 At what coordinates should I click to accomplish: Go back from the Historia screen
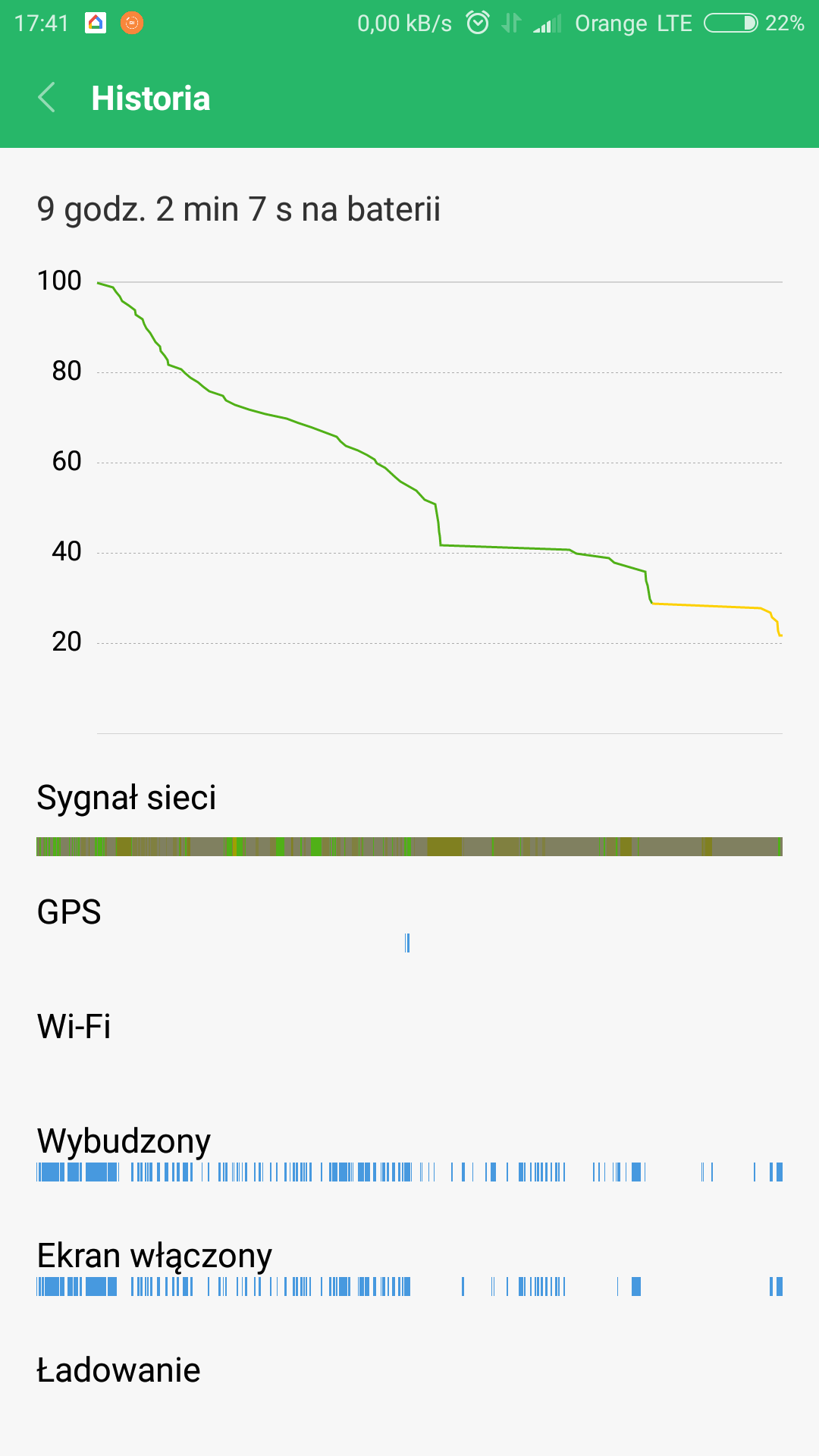[x=47, y=98]
